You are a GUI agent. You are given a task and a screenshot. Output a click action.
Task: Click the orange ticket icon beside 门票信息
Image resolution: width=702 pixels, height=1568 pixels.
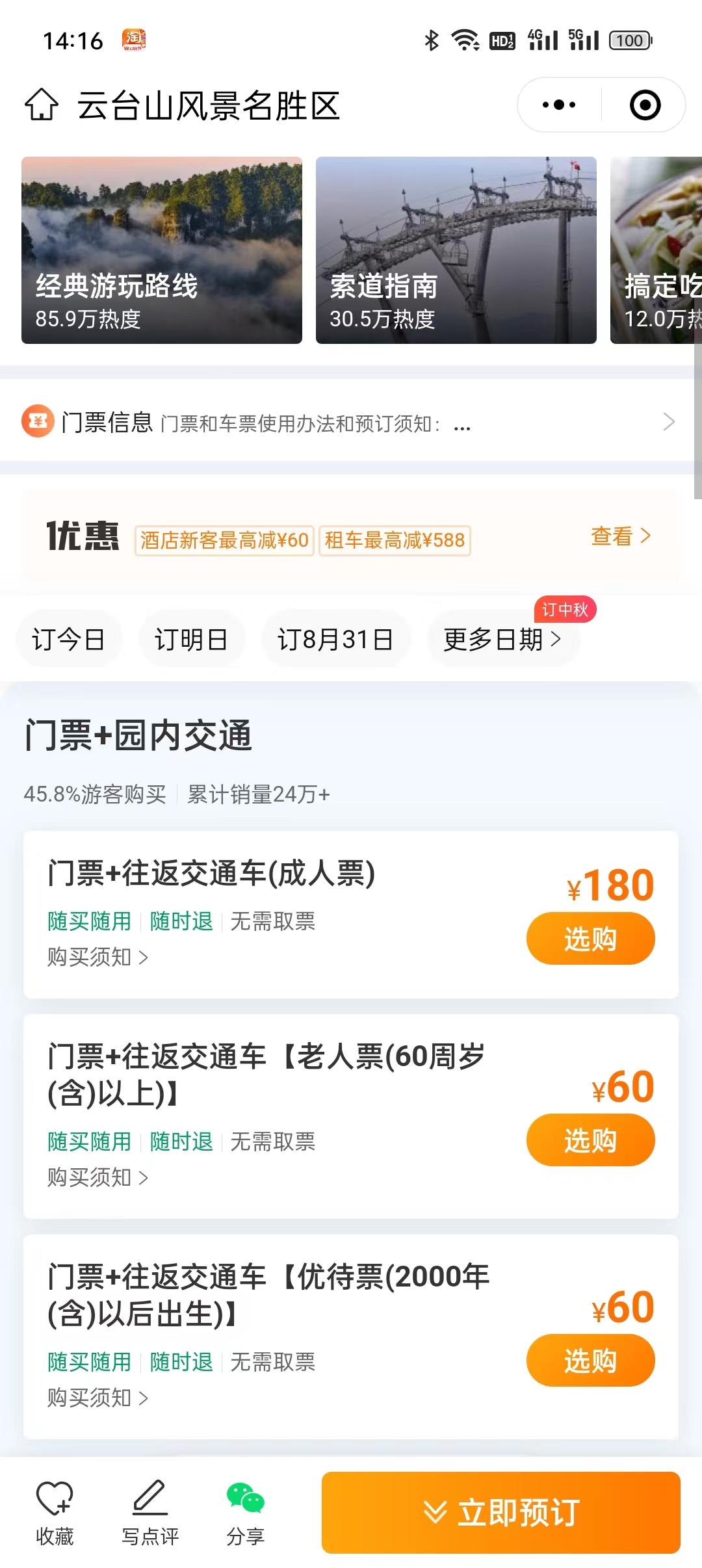pyautogui.click(x=37, y=421)
